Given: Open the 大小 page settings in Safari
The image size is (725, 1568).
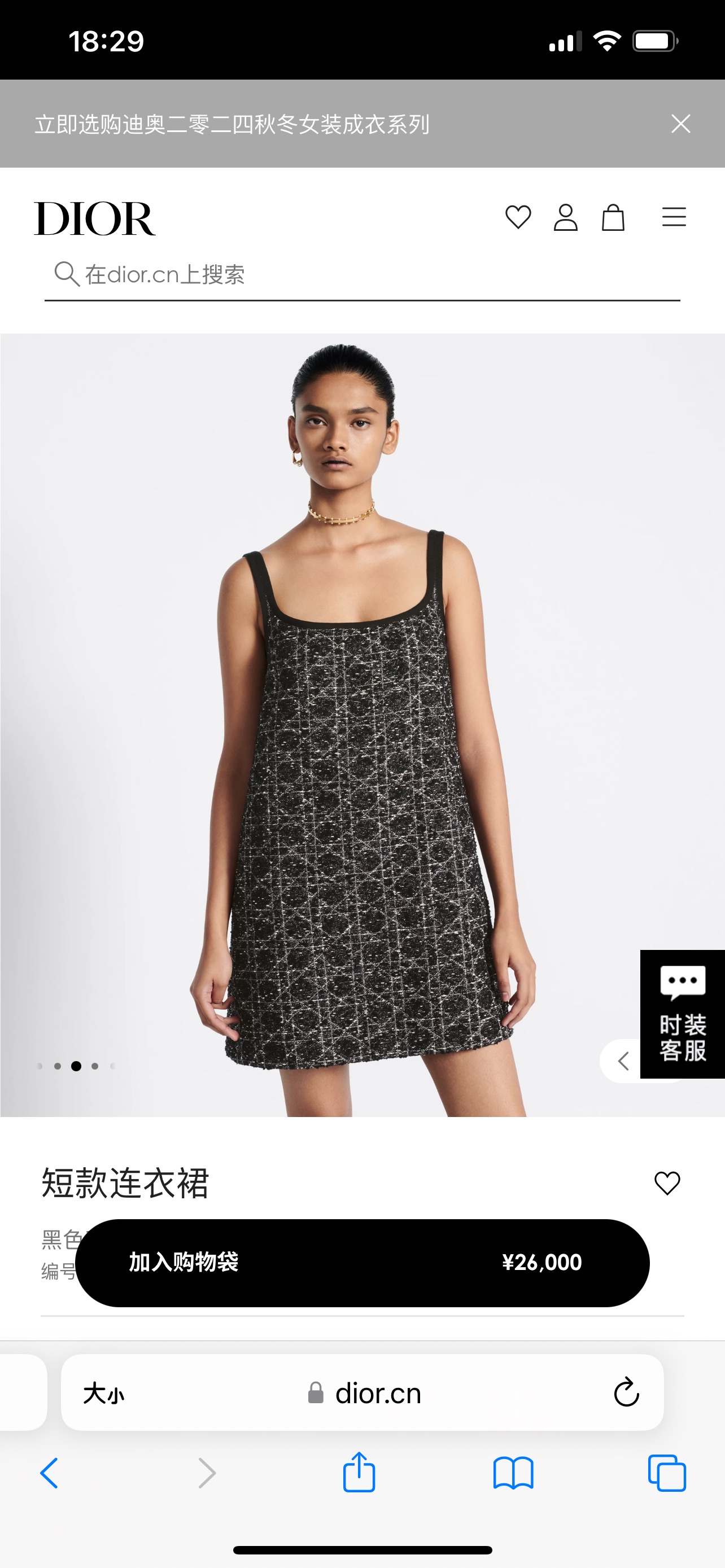Looking at the screenshot, I should [104, 1392].
